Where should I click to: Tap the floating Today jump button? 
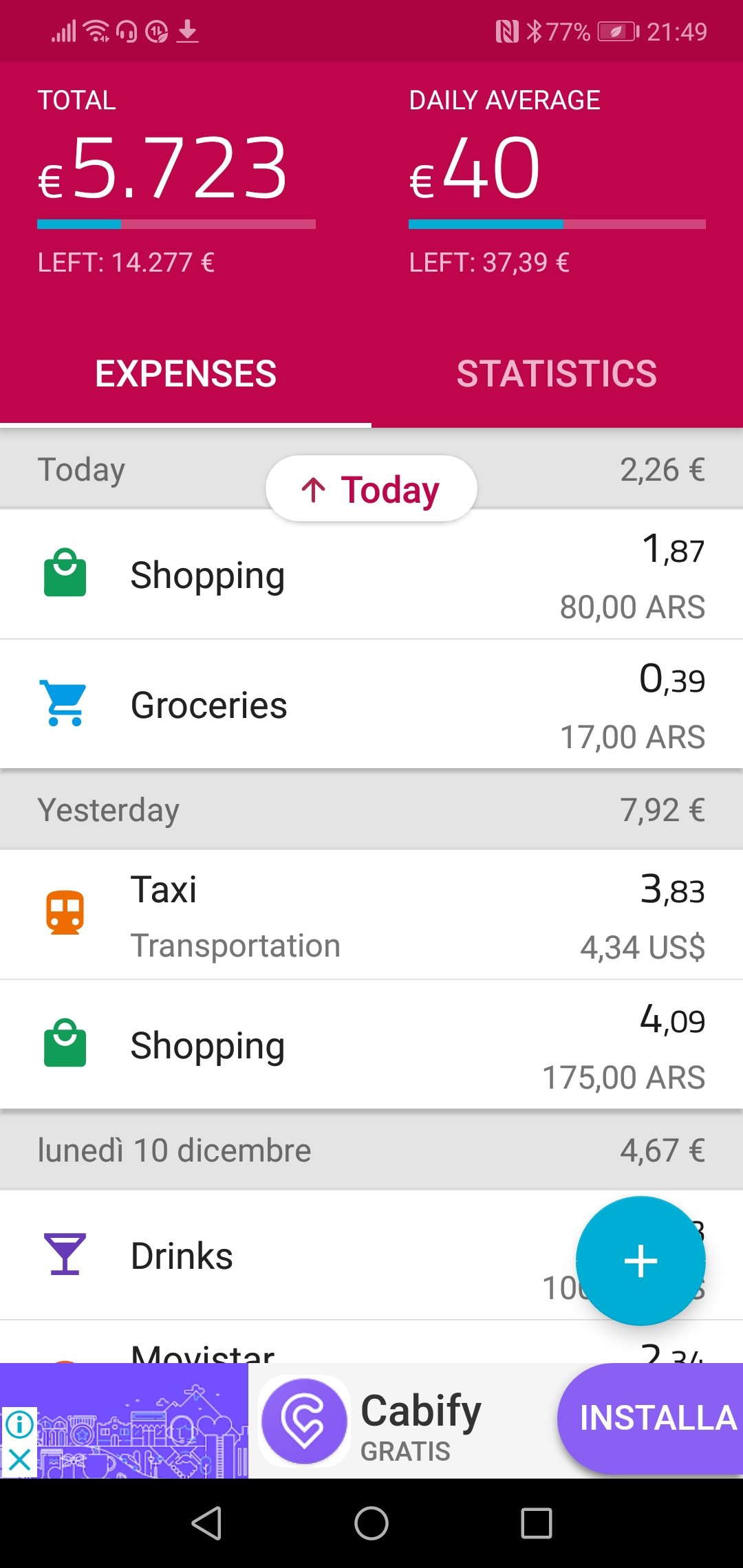pos(371,489)
